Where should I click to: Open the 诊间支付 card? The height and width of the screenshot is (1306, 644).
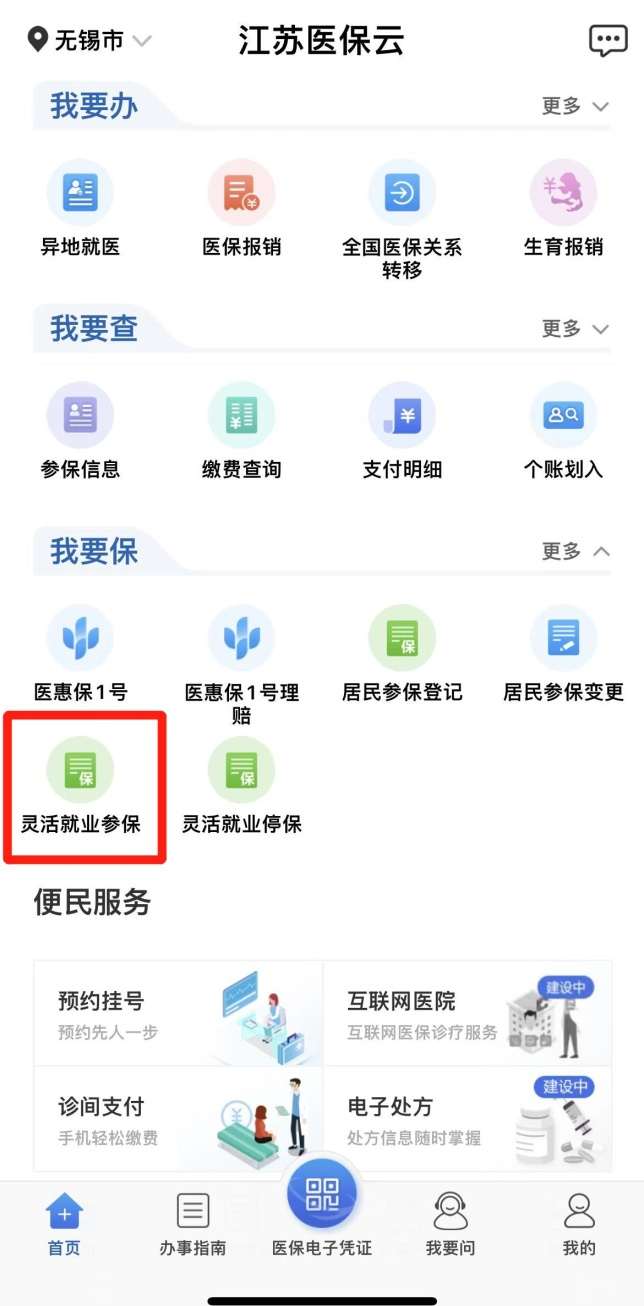click(178, 1119)
